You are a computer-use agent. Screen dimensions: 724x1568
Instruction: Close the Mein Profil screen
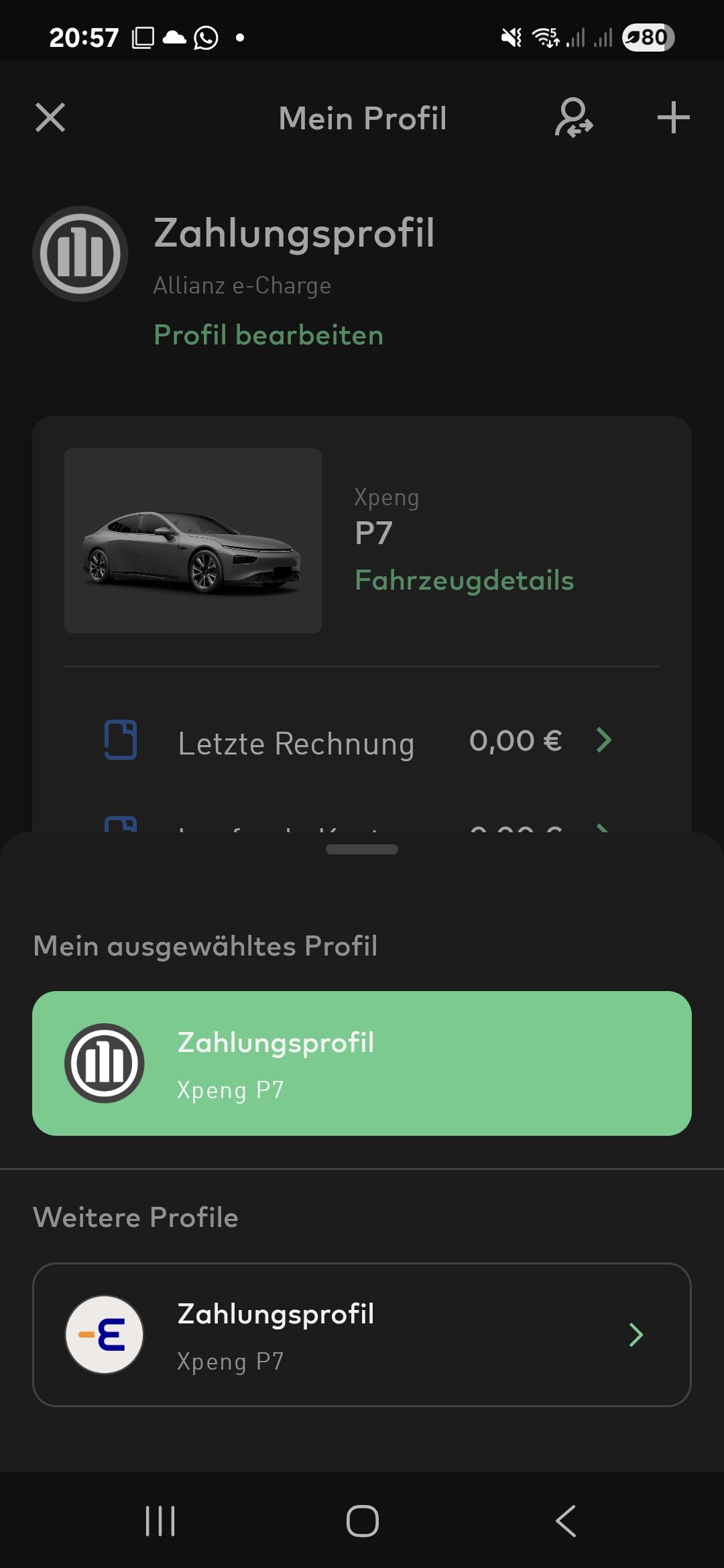(x=50, y=118)
